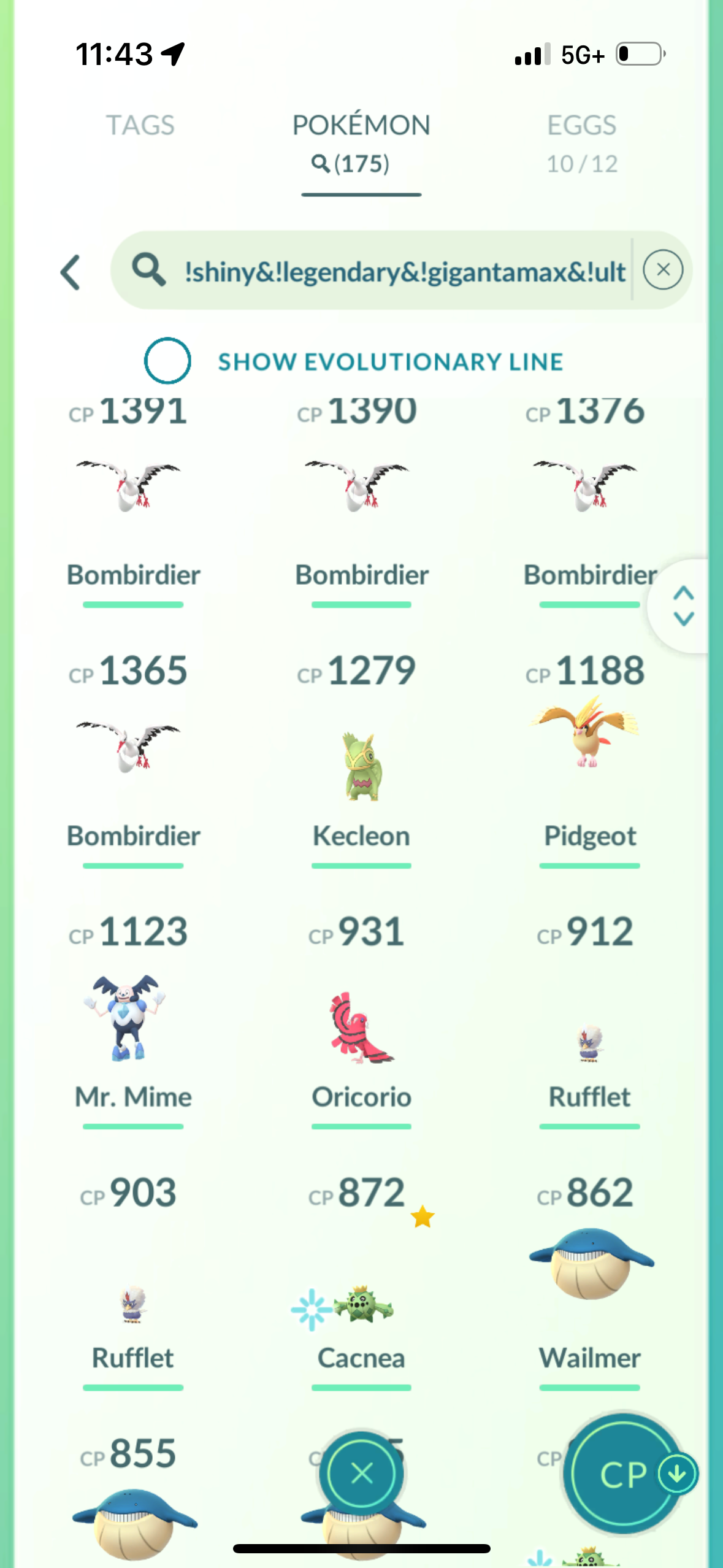Image resolution: width=723 pixels, height=1568 pixels.
Task: Open Bombirdier with CP 1391
Action: pos(133,491)
